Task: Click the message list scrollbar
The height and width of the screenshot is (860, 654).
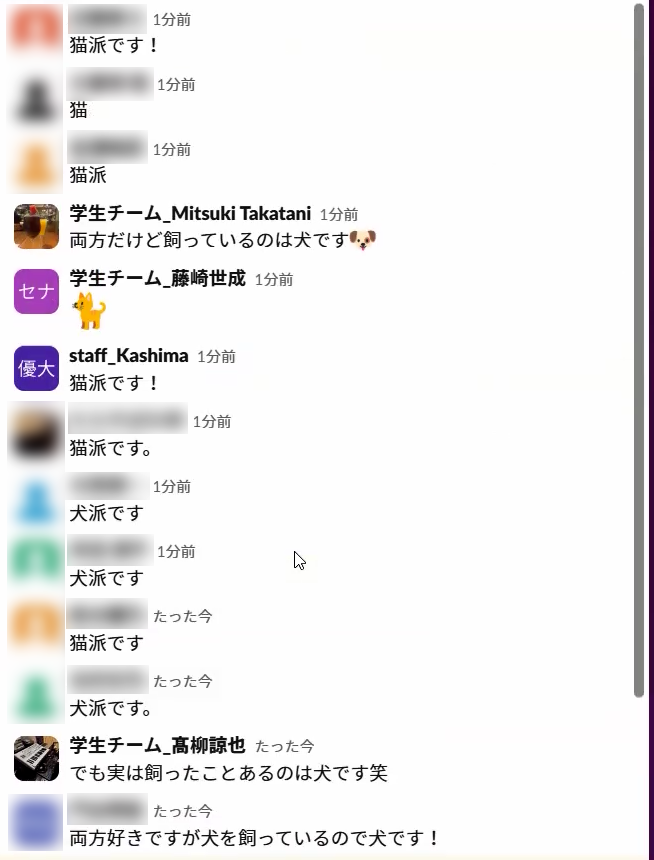Action: tap(639, 350)
